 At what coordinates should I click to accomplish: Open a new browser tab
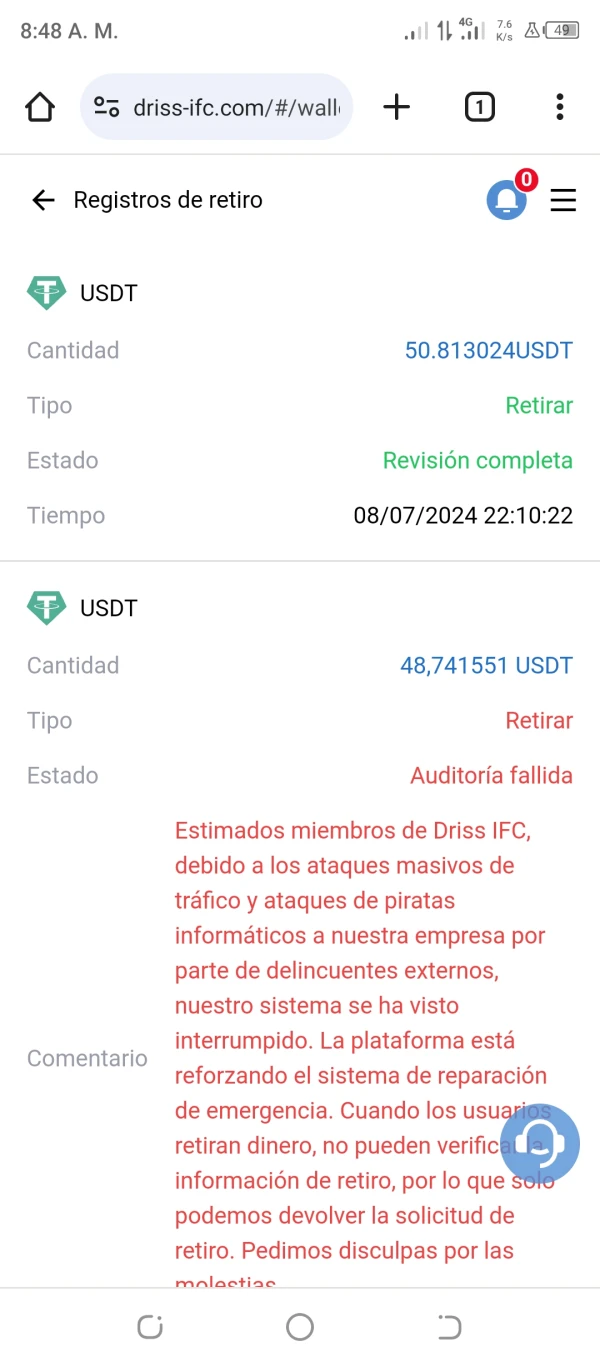point(397,107)
